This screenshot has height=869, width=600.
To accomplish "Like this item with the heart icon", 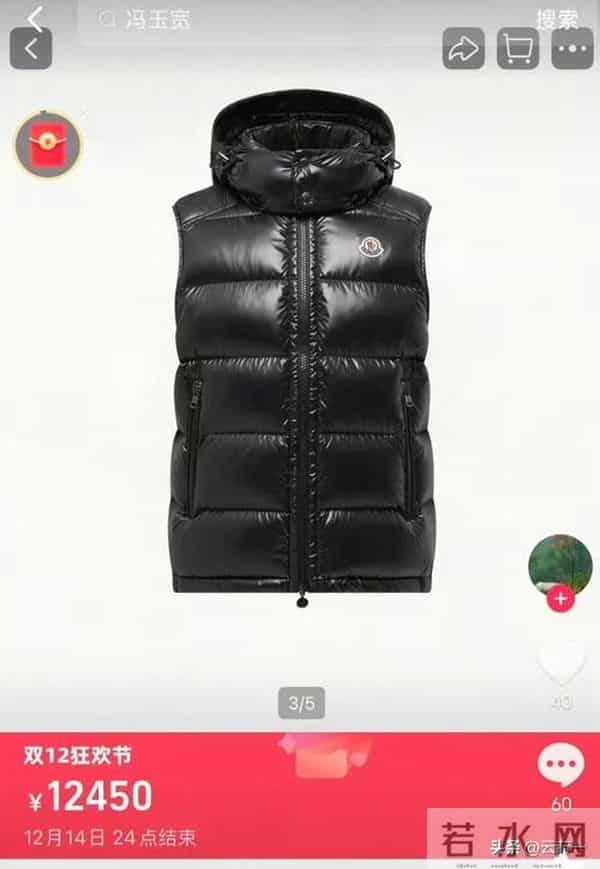I will (560, 662).
